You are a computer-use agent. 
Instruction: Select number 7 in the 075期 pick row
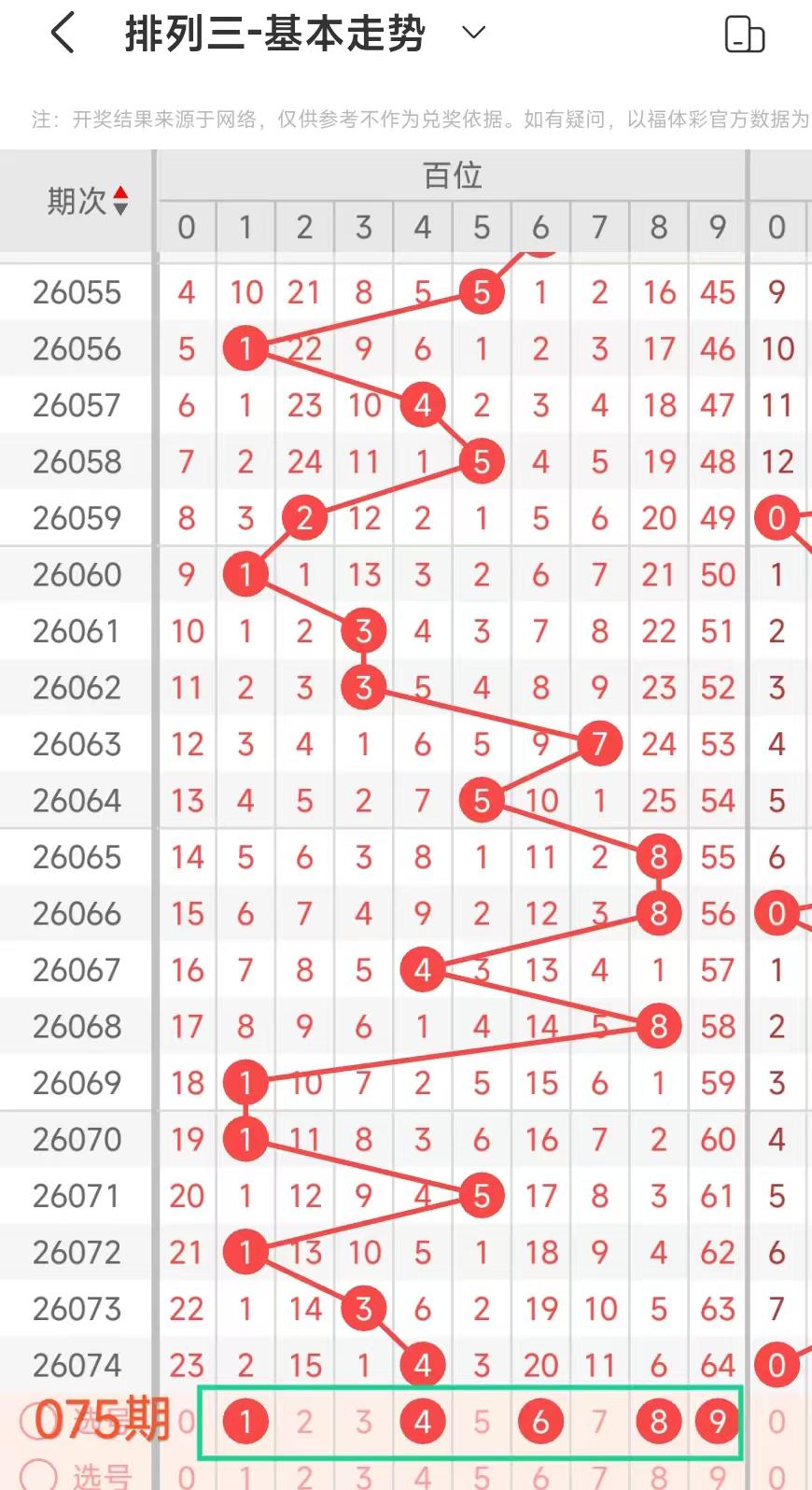[599, 1422]
